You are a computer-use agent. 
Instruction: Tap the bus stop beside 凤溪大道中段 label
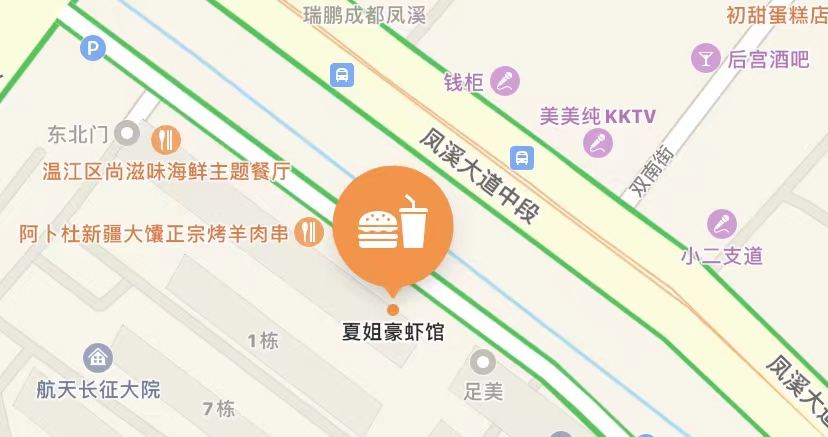pos(521,157)
